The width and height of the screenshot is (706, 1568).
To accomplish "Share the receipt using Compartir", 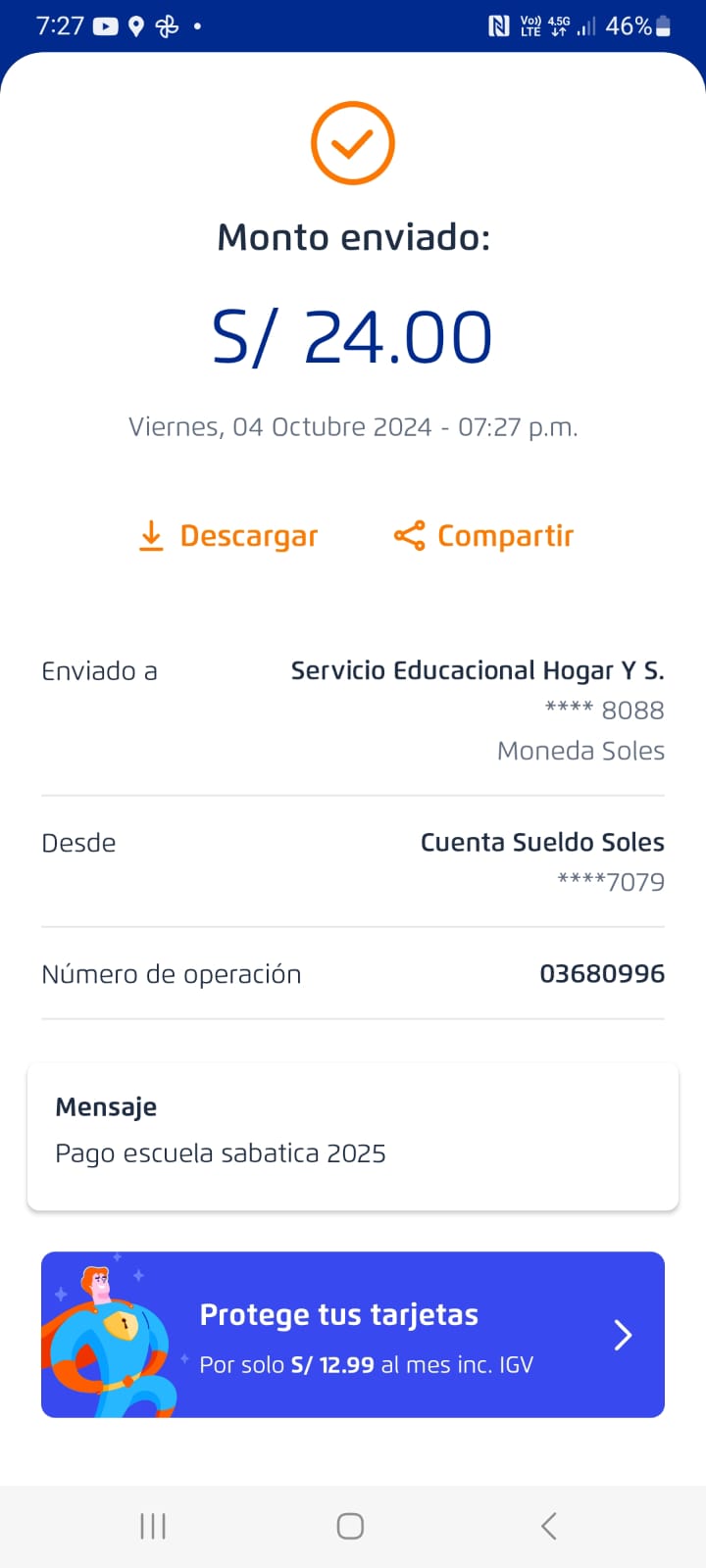I will point(483,536).
